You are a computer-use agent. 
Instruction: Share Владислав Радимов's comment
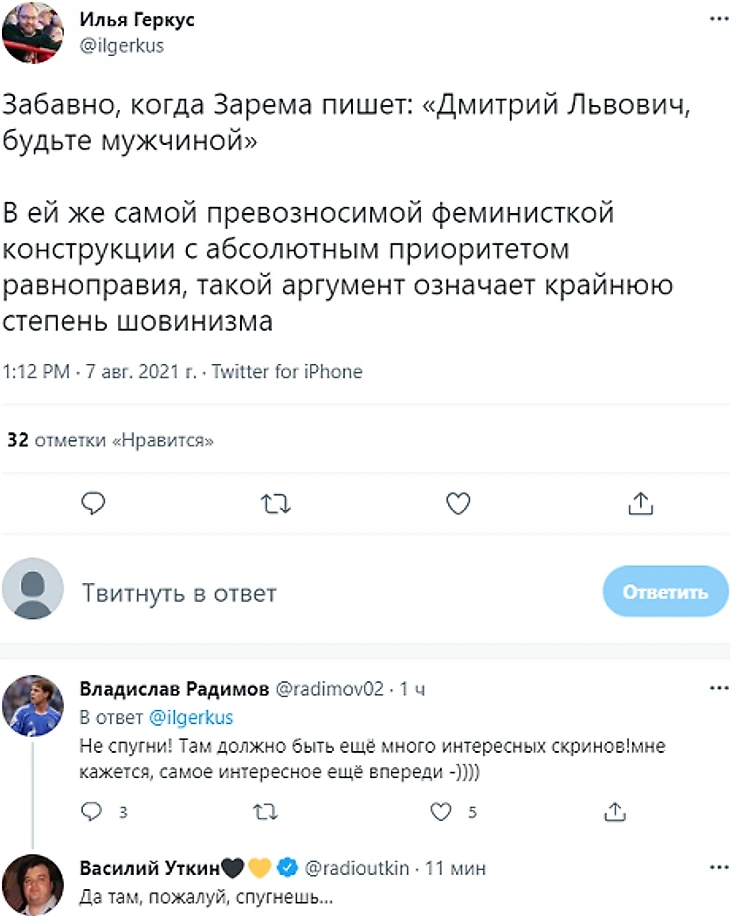pyautogui.click(x=617, y=811)
